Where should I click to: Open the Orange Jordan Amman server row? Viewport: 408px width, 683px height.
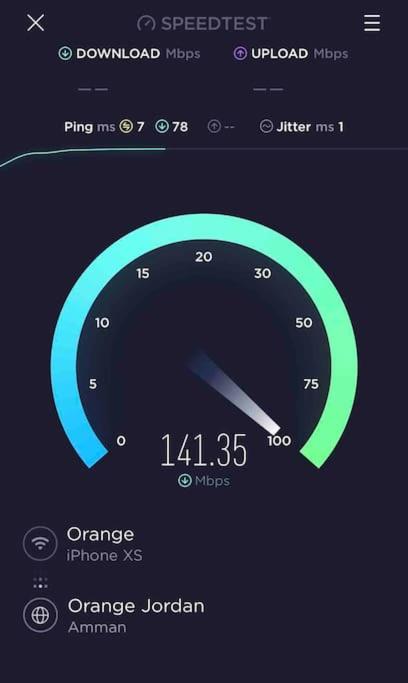tap(114, 615)
